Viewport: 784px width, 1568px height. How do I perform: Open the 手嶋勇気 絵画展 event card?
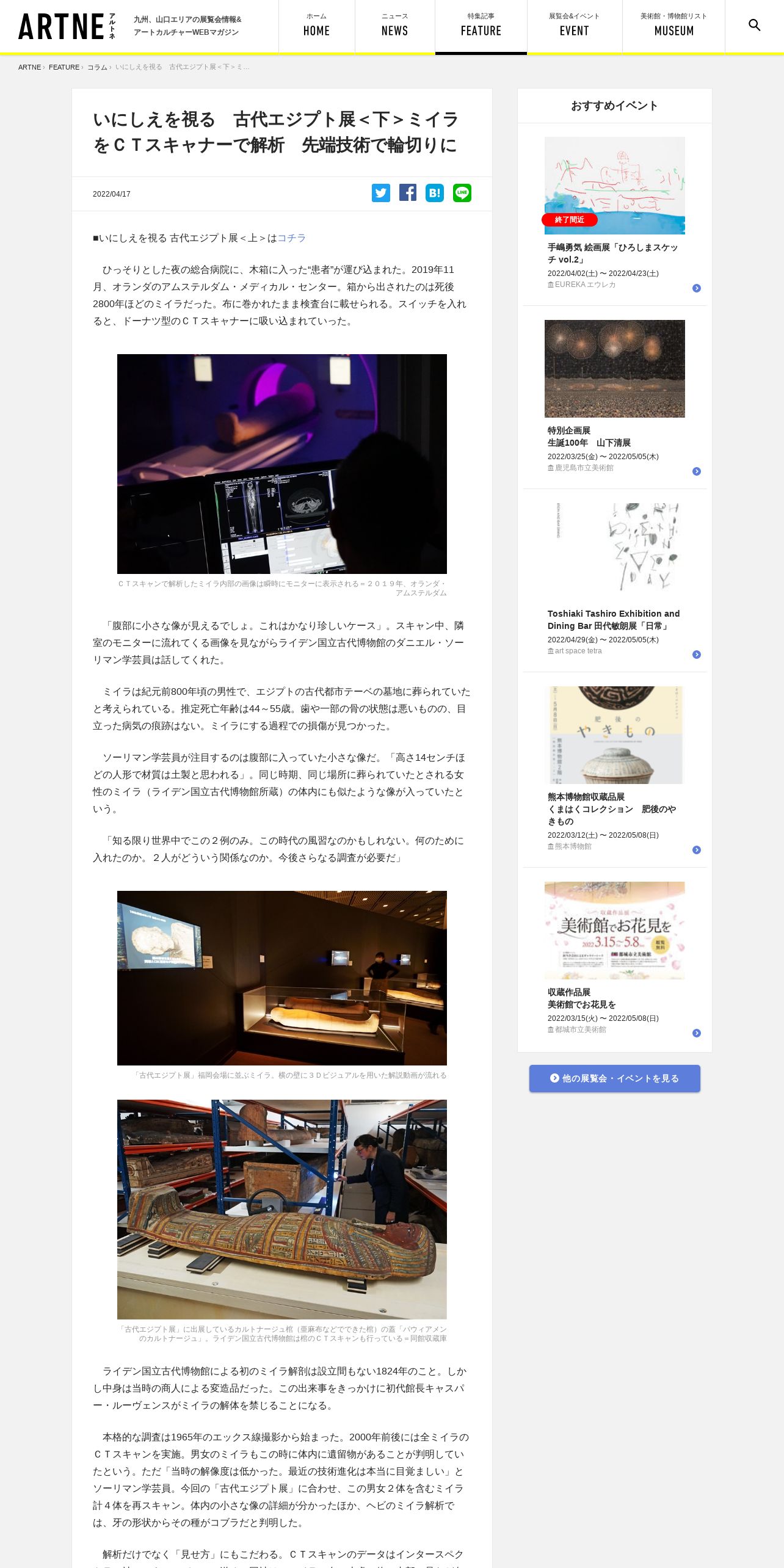tap(614, 214)
